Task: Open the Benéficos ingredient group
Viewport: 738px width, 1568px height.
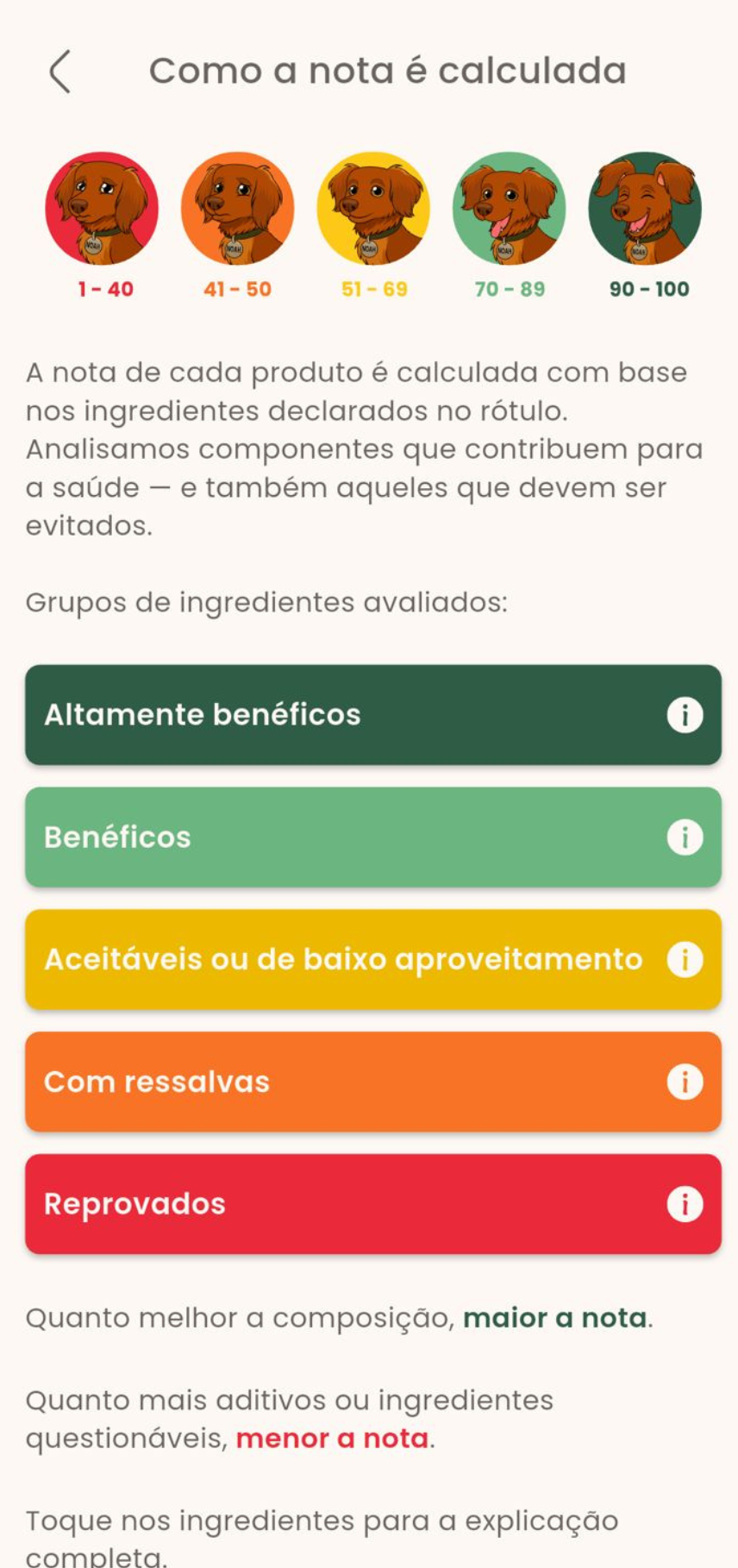Action: pyautogui.click(x=372, y=837)
